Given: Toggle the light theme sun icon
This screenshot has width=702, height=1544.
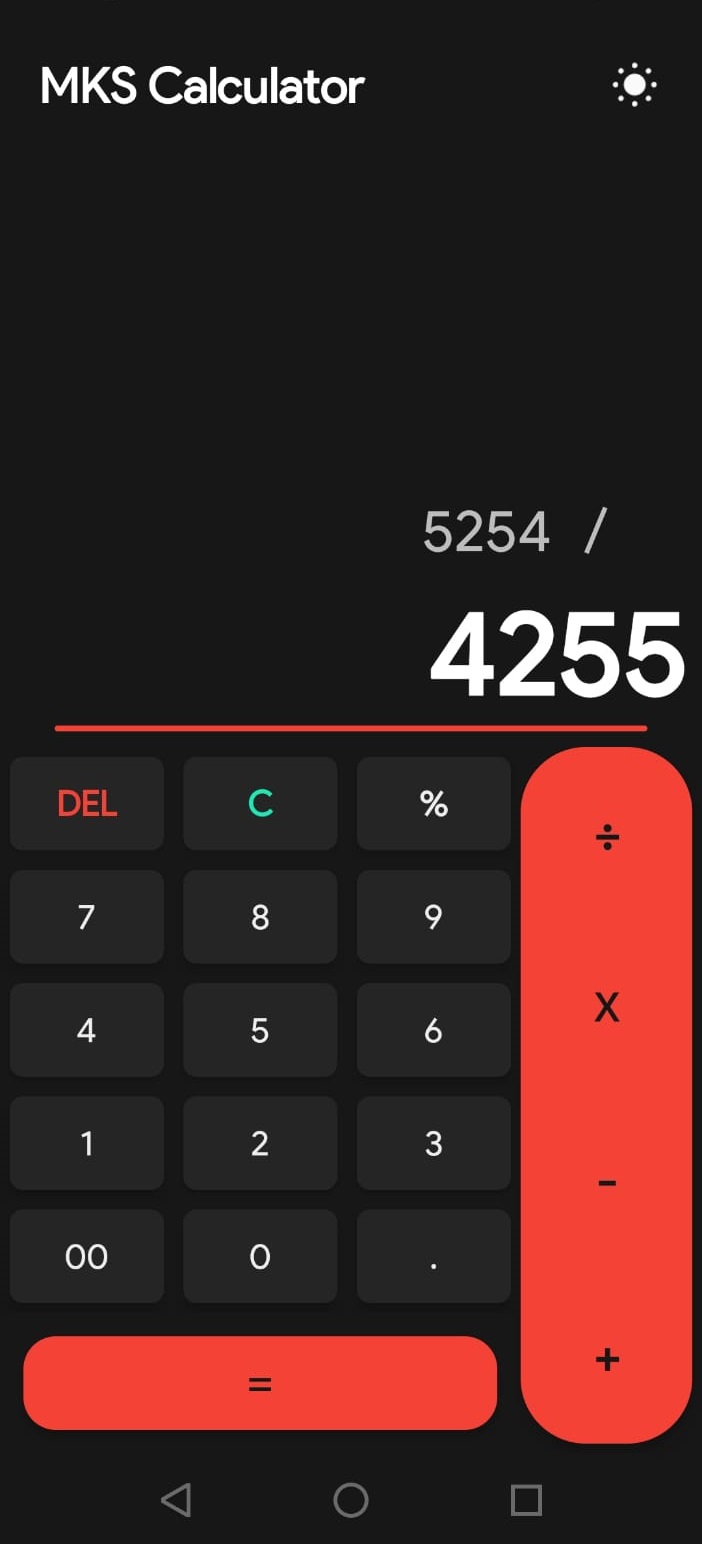Looking at the screenshot, I should point(634,86).
